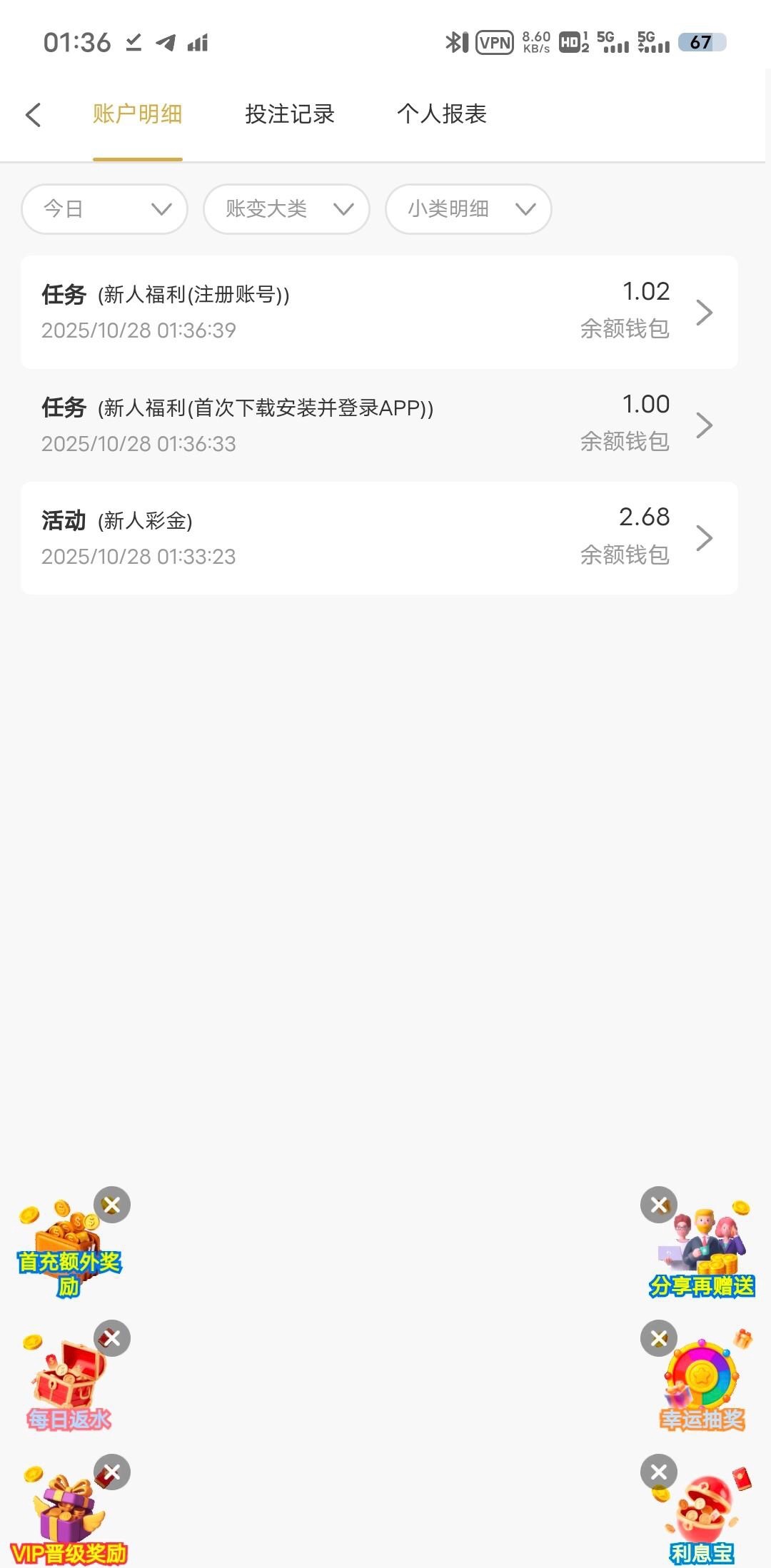Close the 每日返水 floating icon
771x1568 pixels.
[112, 1338]
